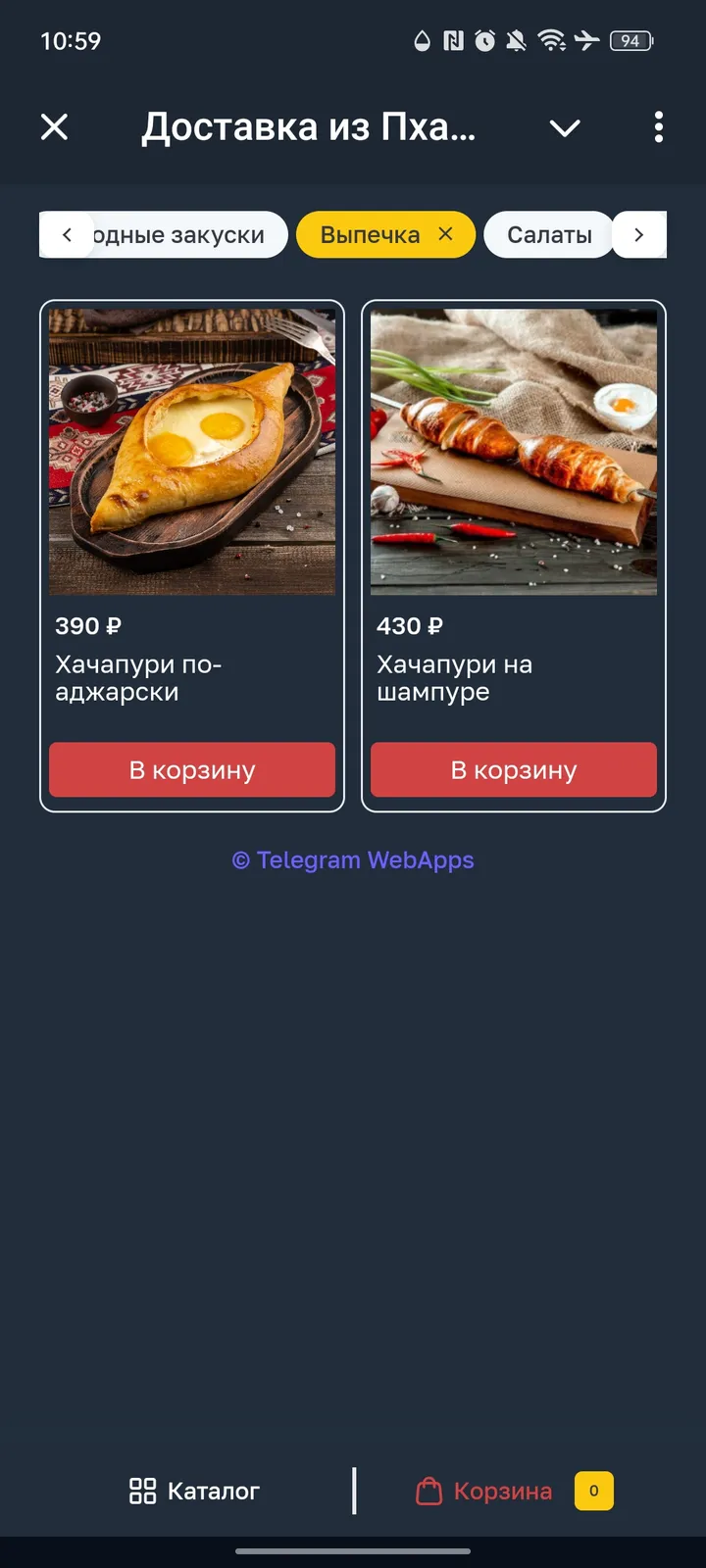This screenshot has width=706, height=1568.
Task: Tap the airplane mode status icon
Action: coord(586,41)
